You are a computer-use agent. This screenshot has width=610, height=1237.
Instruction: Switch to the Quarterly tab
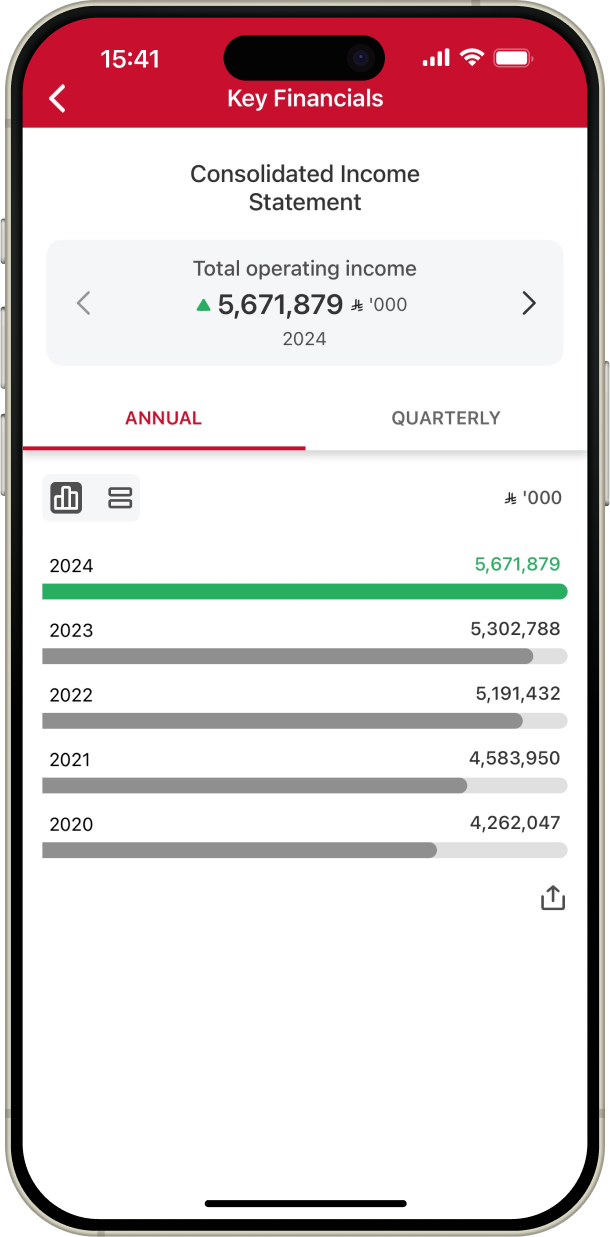tap(446, 418)
